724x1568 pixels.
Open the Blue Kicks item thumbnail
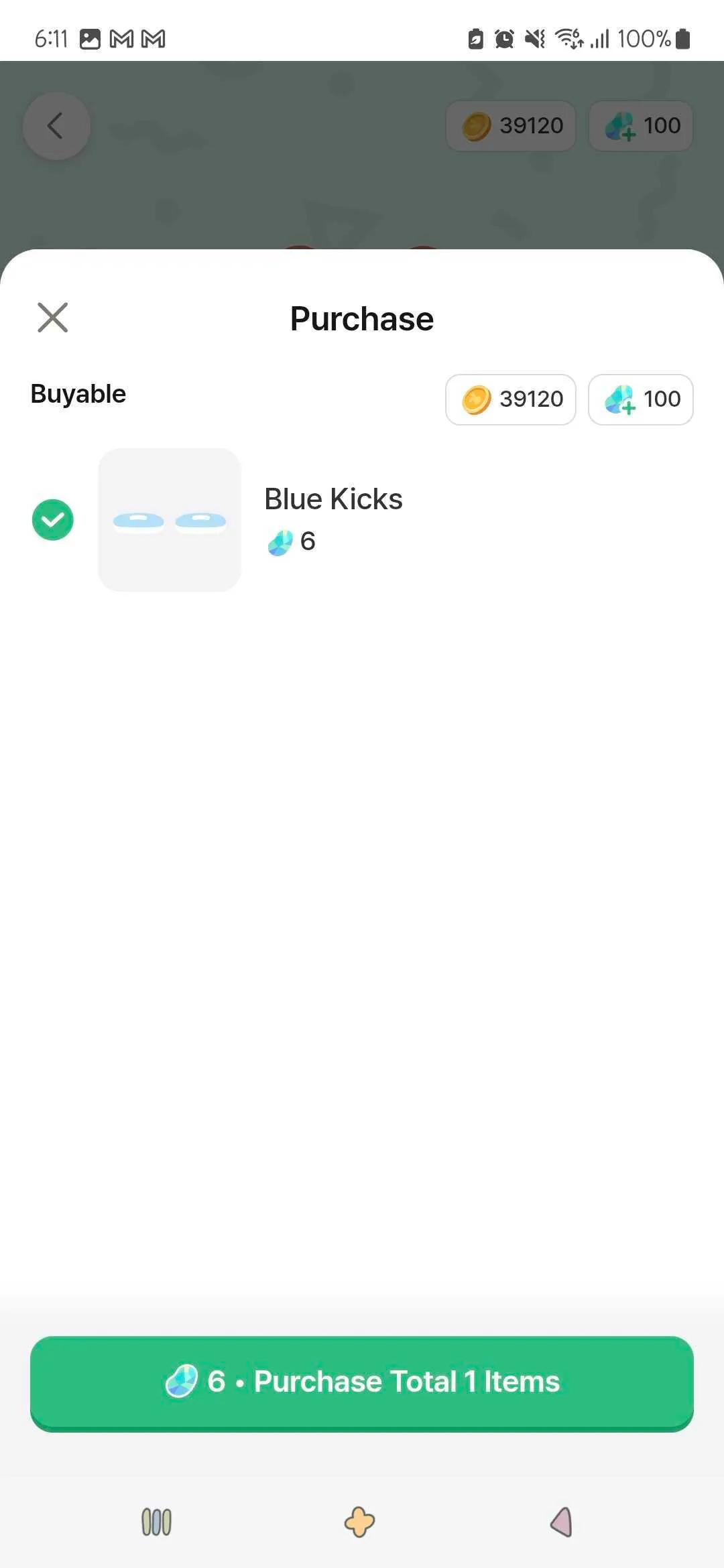pyautogui.click(x=170, y=520)
